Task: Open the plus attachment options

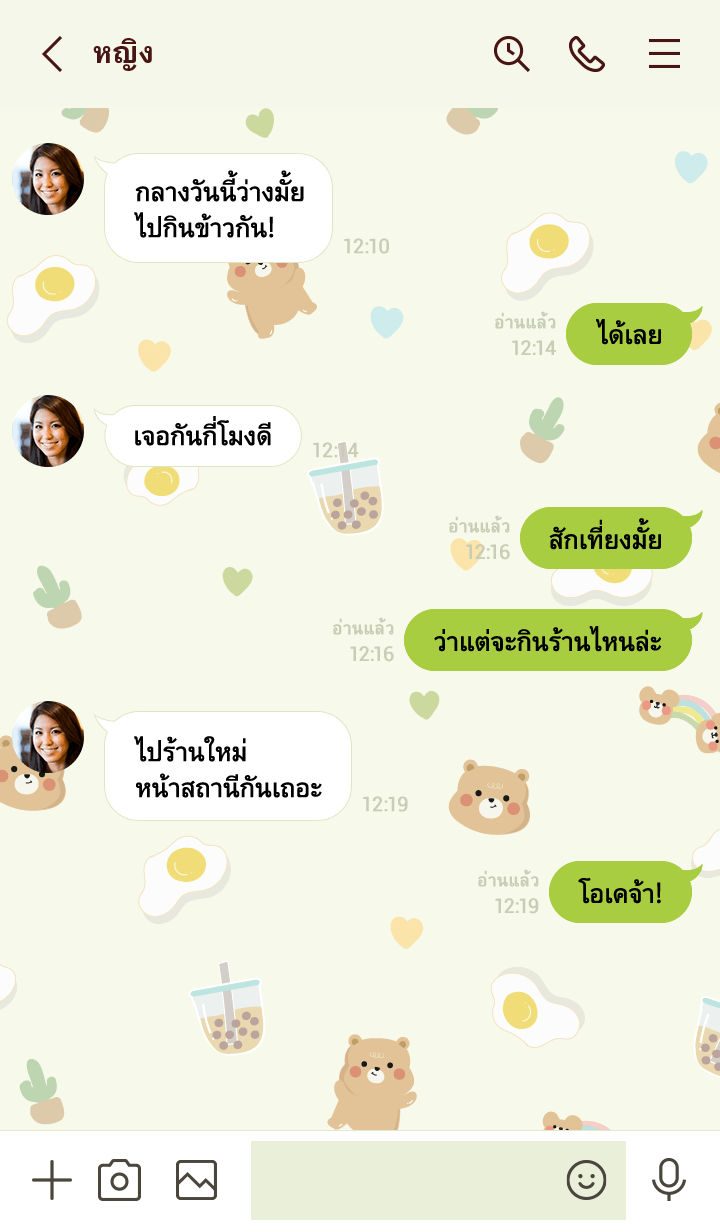Action: coord(52,1181)
